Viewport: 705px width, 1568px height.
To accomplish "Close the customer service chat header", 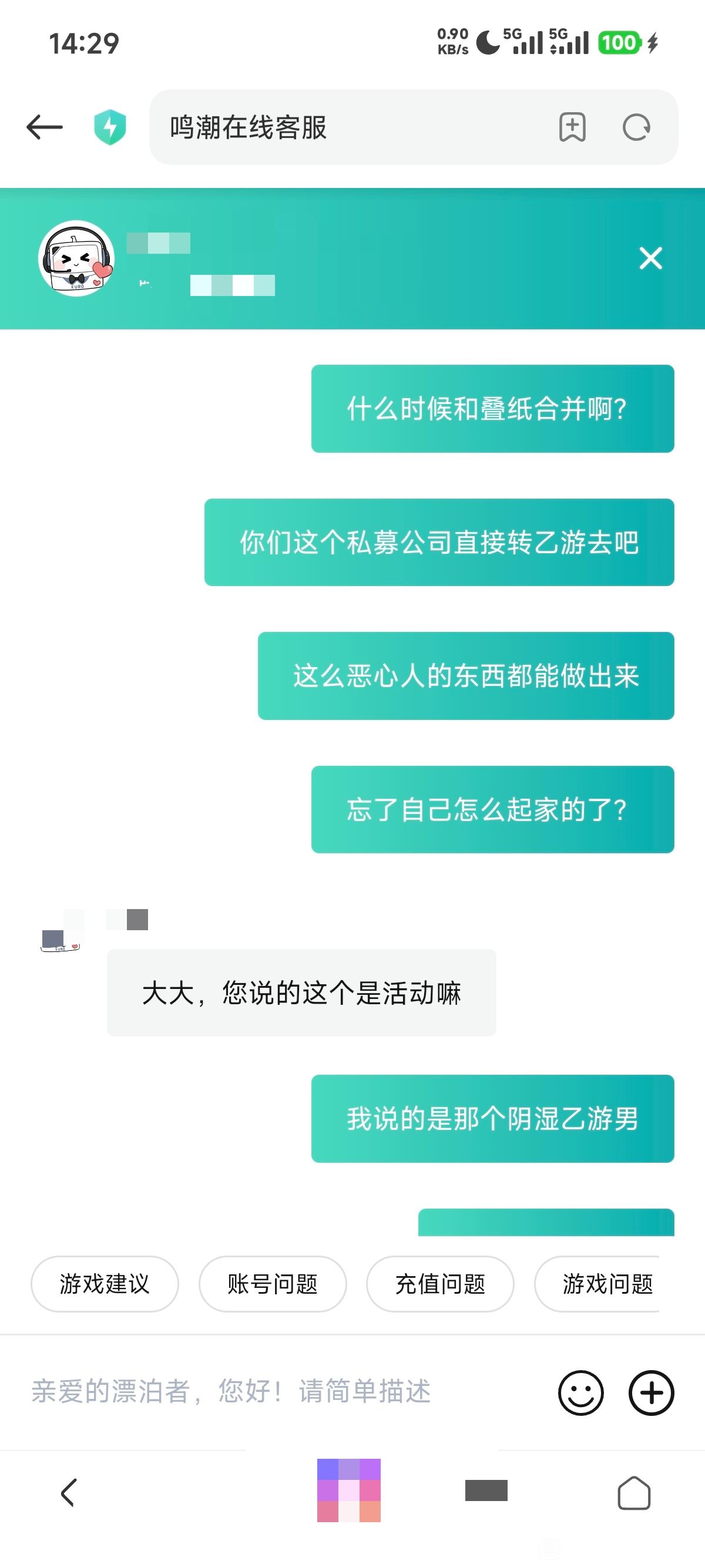I will coord(650,259).
